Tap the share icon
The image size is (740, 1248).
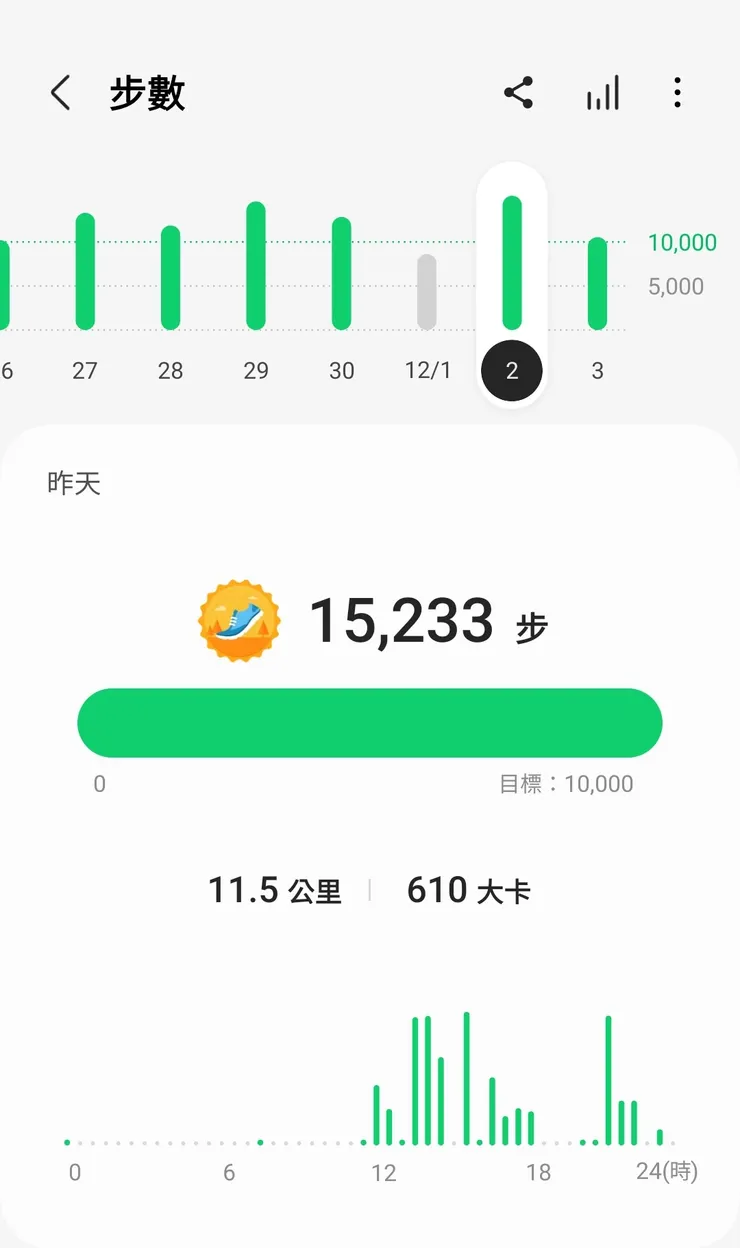tap(519, 92)
